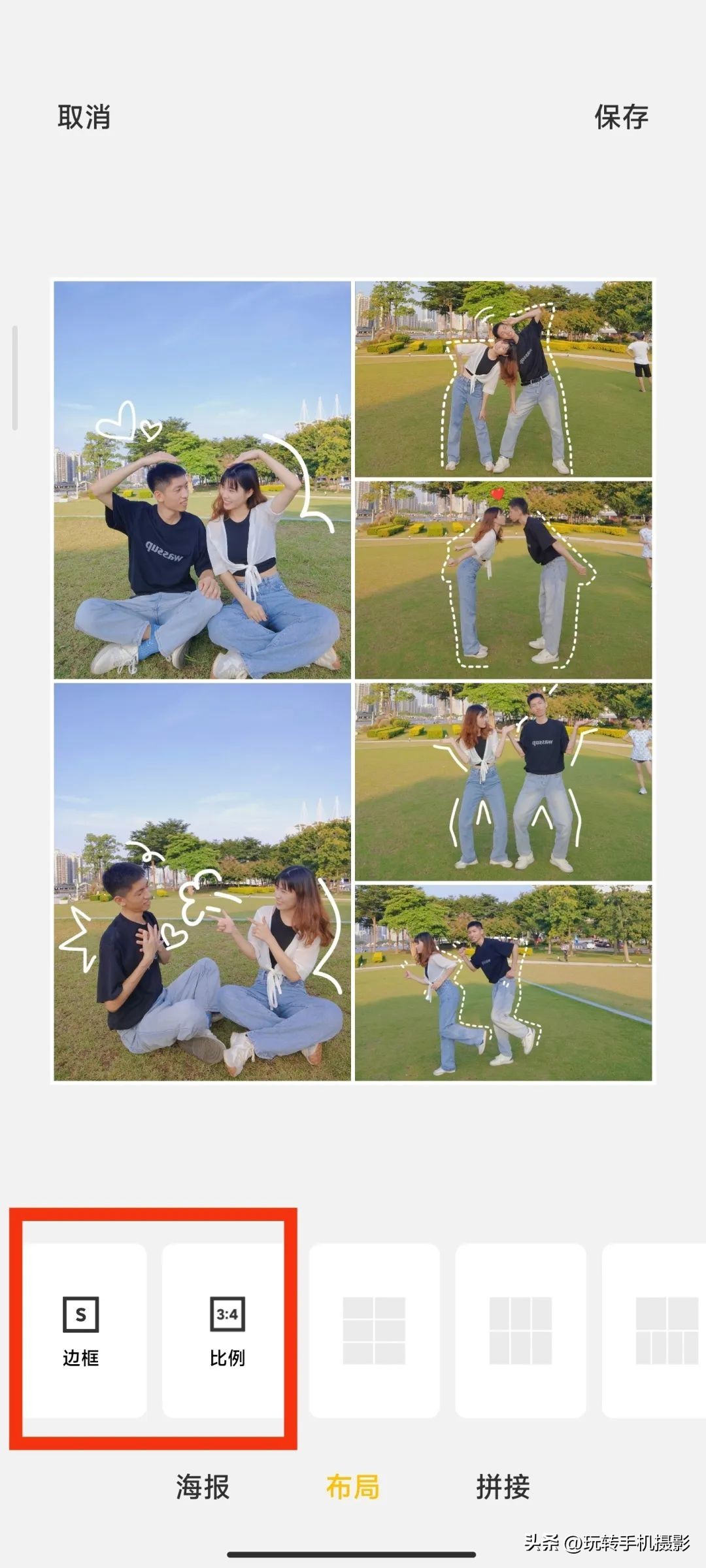
Task: Choose the two-column three-row grid layout
Action: 374,1331
